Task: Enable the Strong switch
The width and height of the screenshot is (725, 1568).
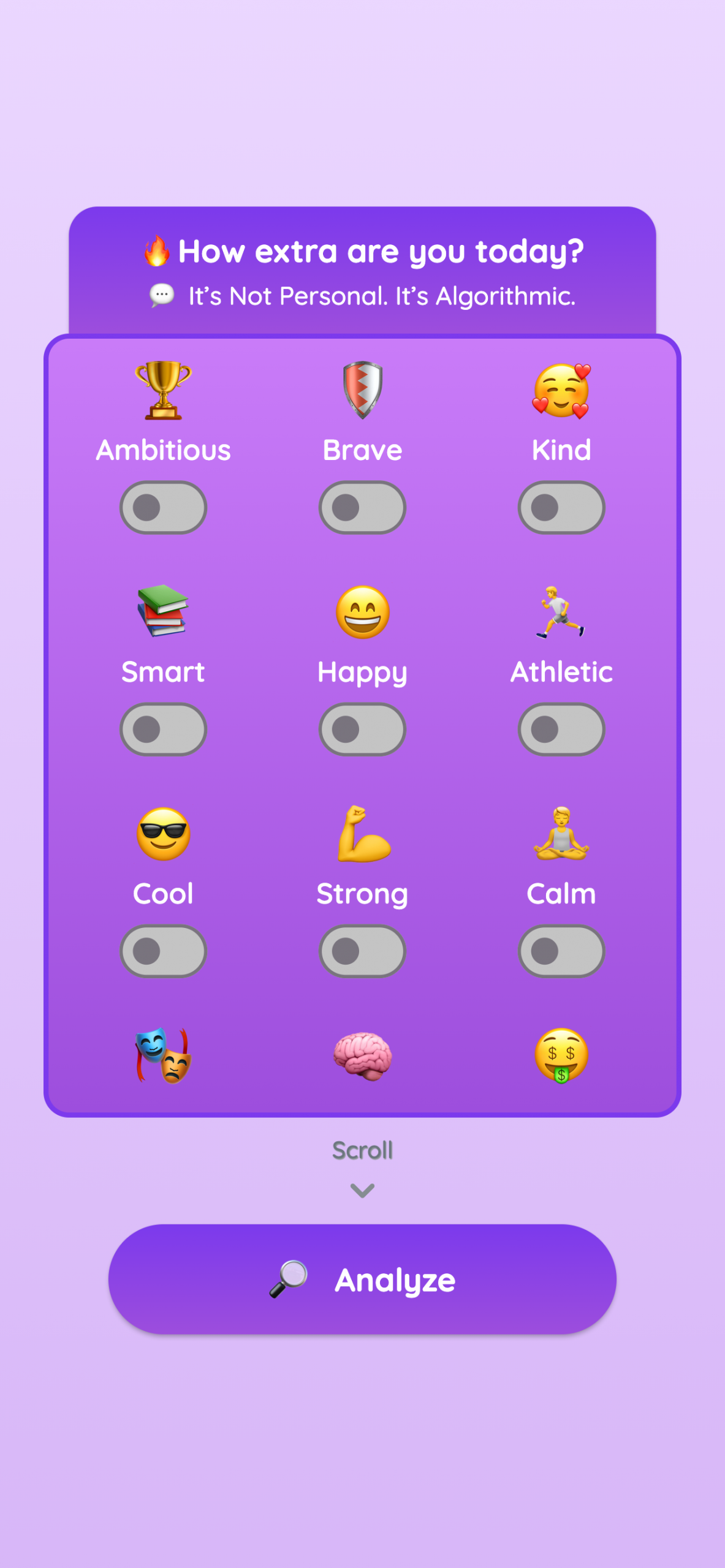Action: [x=362, y=951]
